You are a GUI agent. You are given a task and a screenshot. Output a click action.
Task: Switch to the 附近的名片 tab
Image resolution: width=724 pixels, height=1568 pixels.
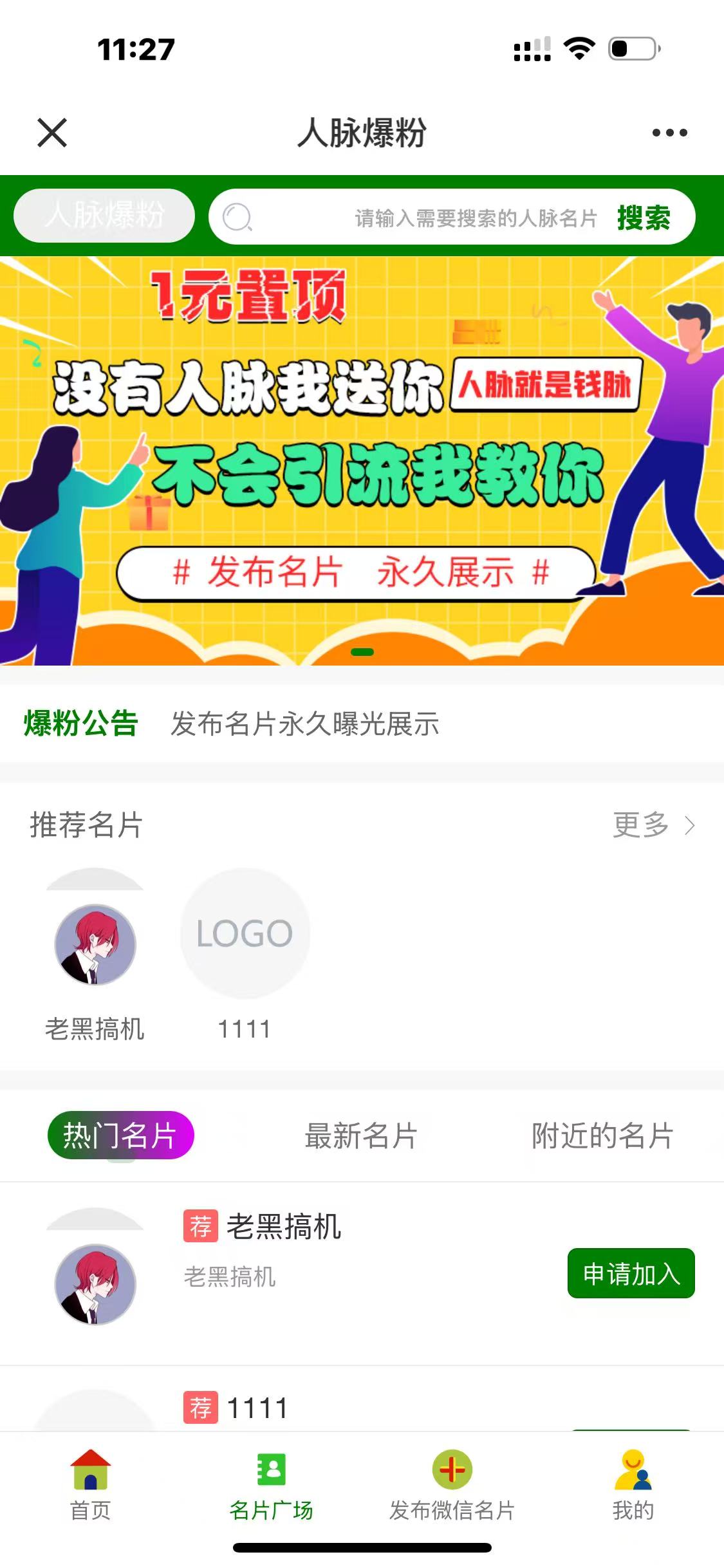coord(602,1135)
